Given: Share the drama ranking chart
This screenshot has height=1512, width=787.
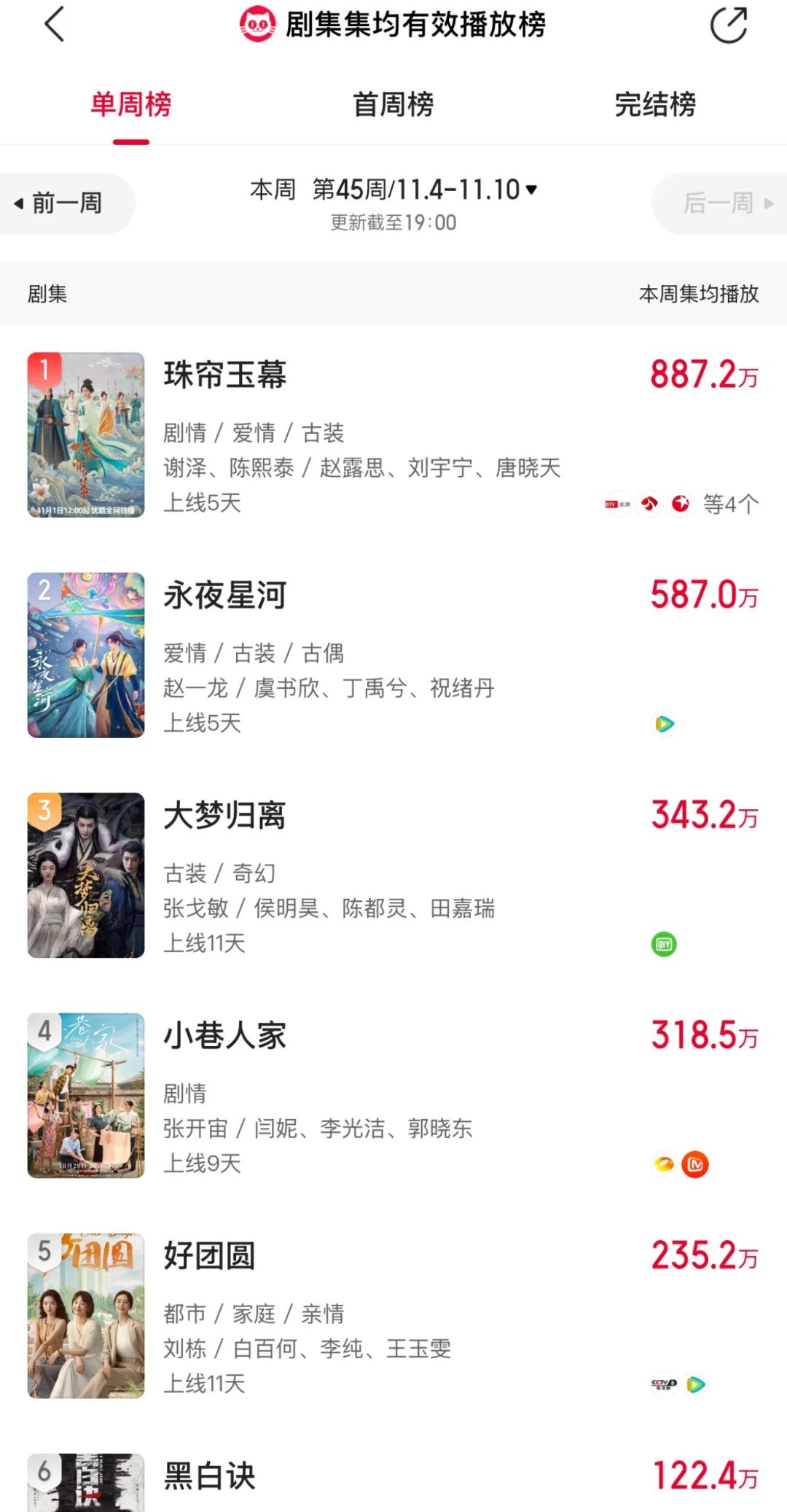Looking at the screenshot, I should 728,26.
